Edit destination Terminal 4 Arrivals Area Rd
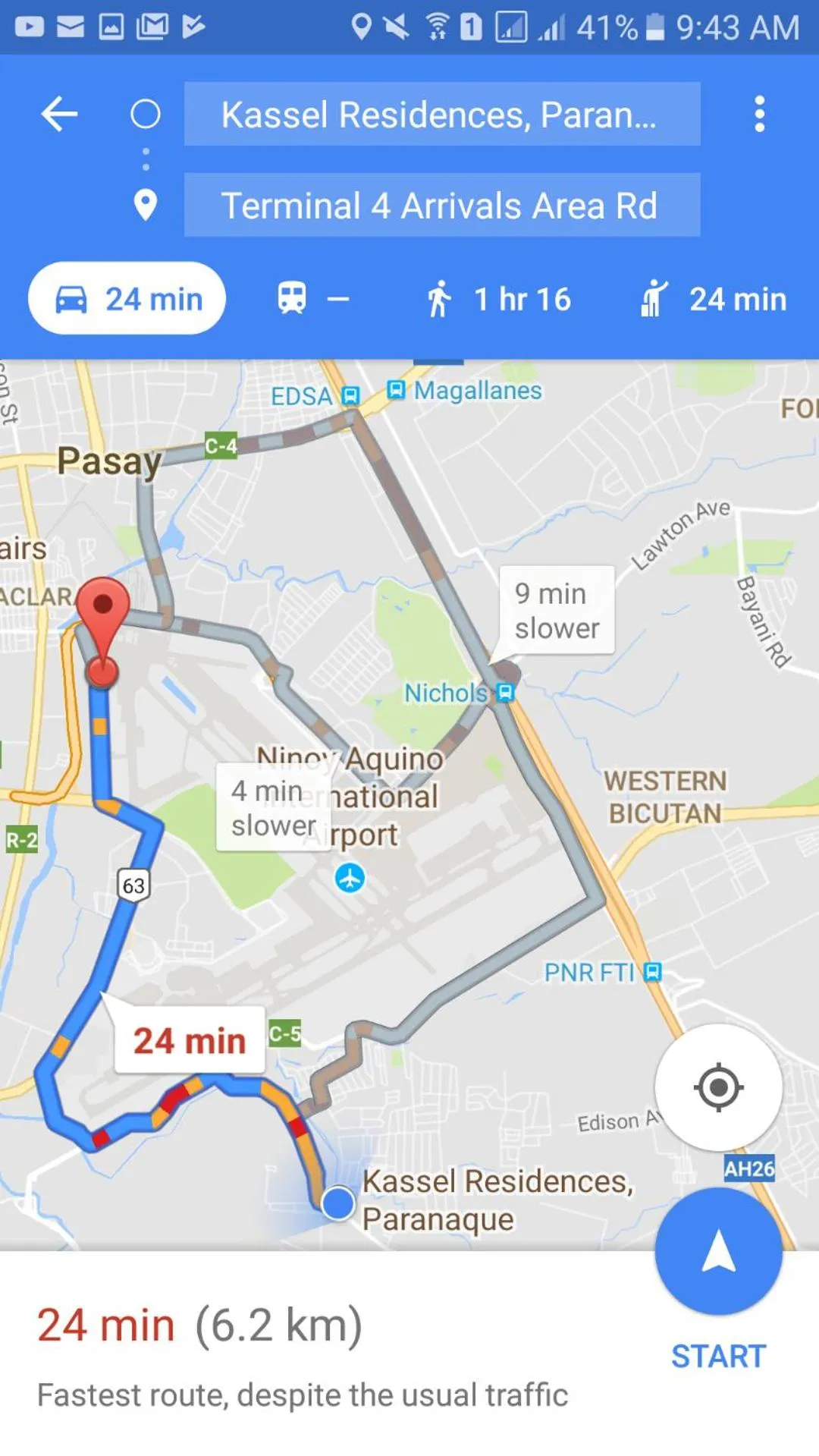The width and height of the screenshot is (819, 1456). [x=441, y=206]
